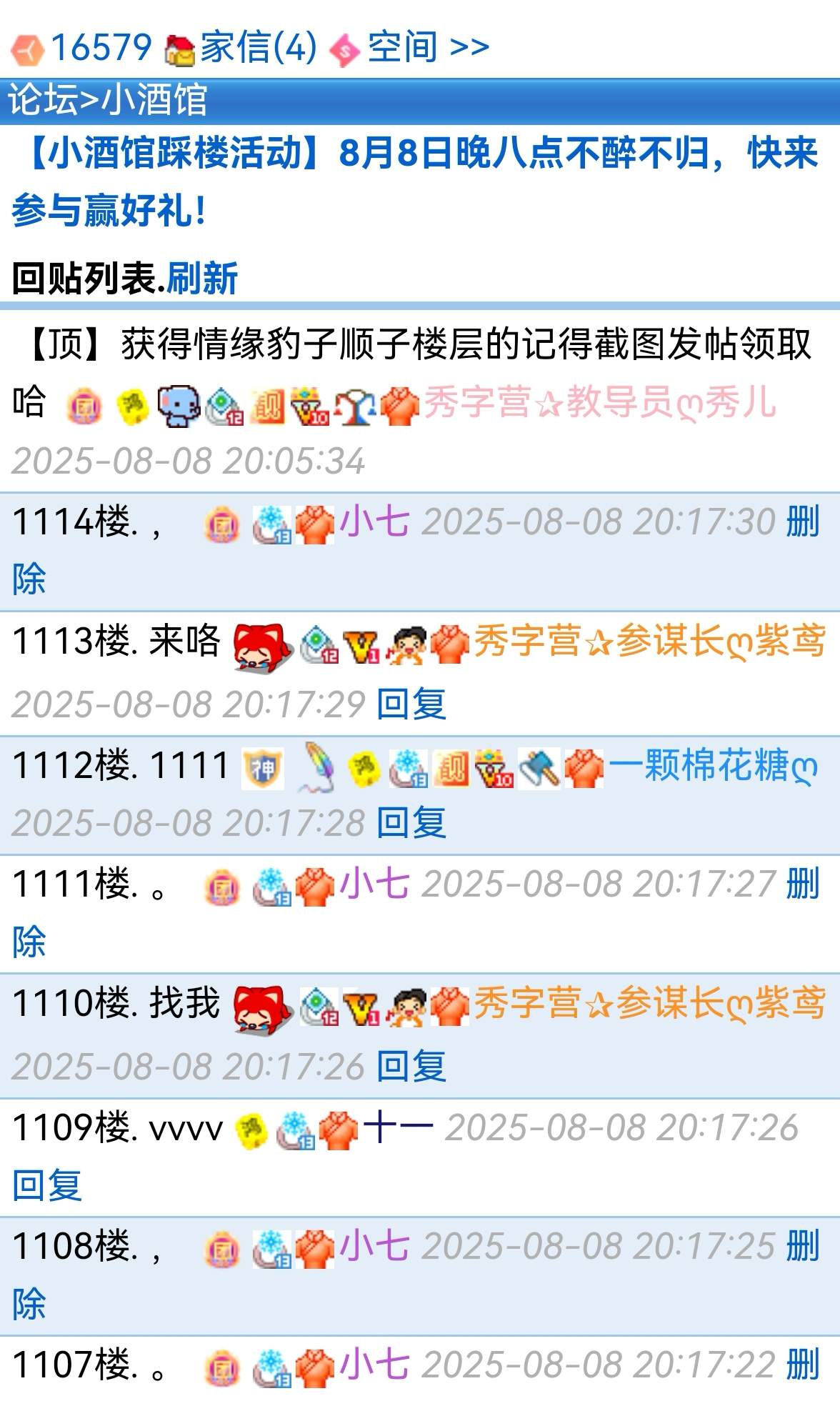Open 秀字营☆参谋长ღ紫鸢 profile on 1113楼
The height and width of the screenshot is (1401, 840).
tap(649, 641)
